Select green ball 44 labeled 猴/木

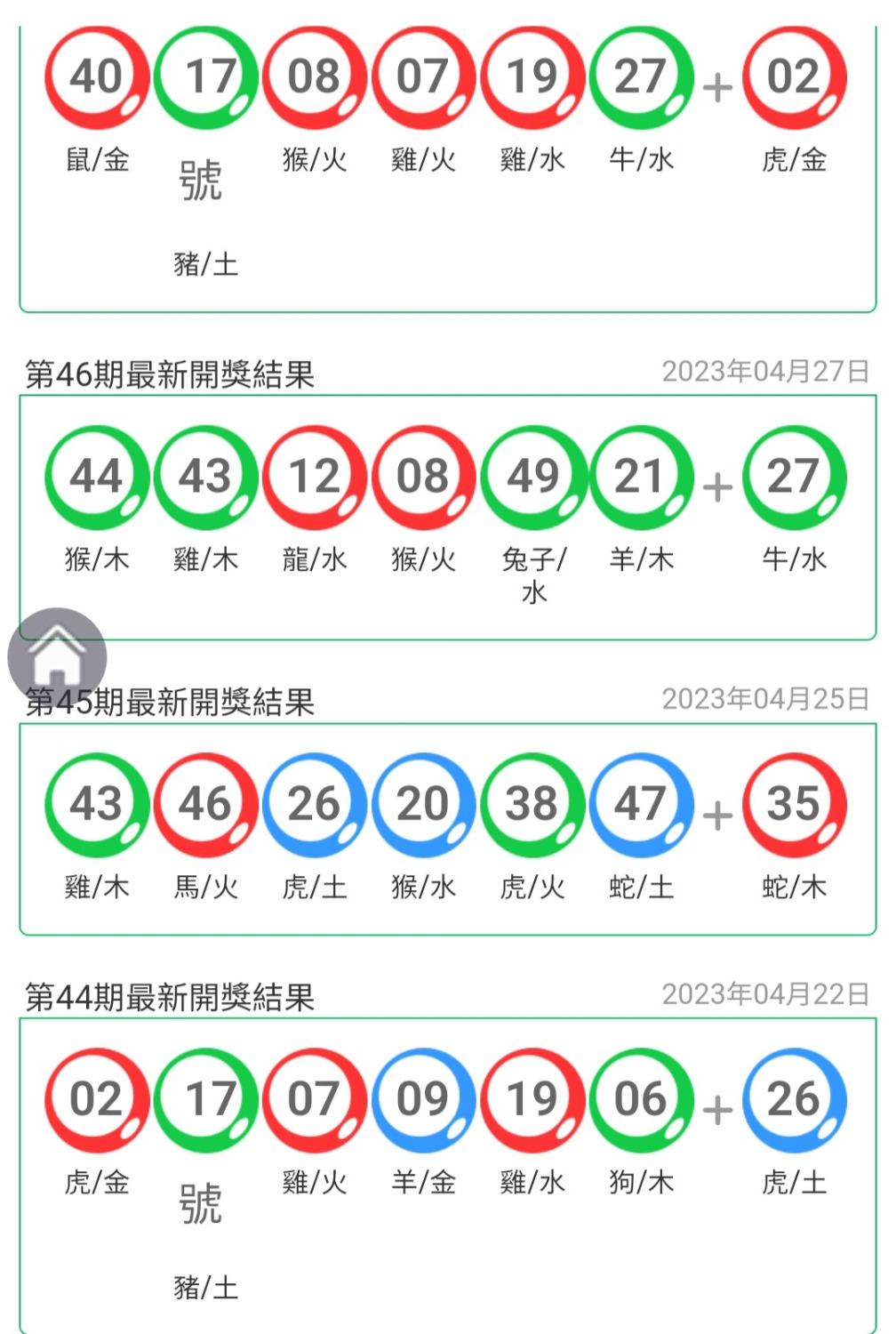95,477
